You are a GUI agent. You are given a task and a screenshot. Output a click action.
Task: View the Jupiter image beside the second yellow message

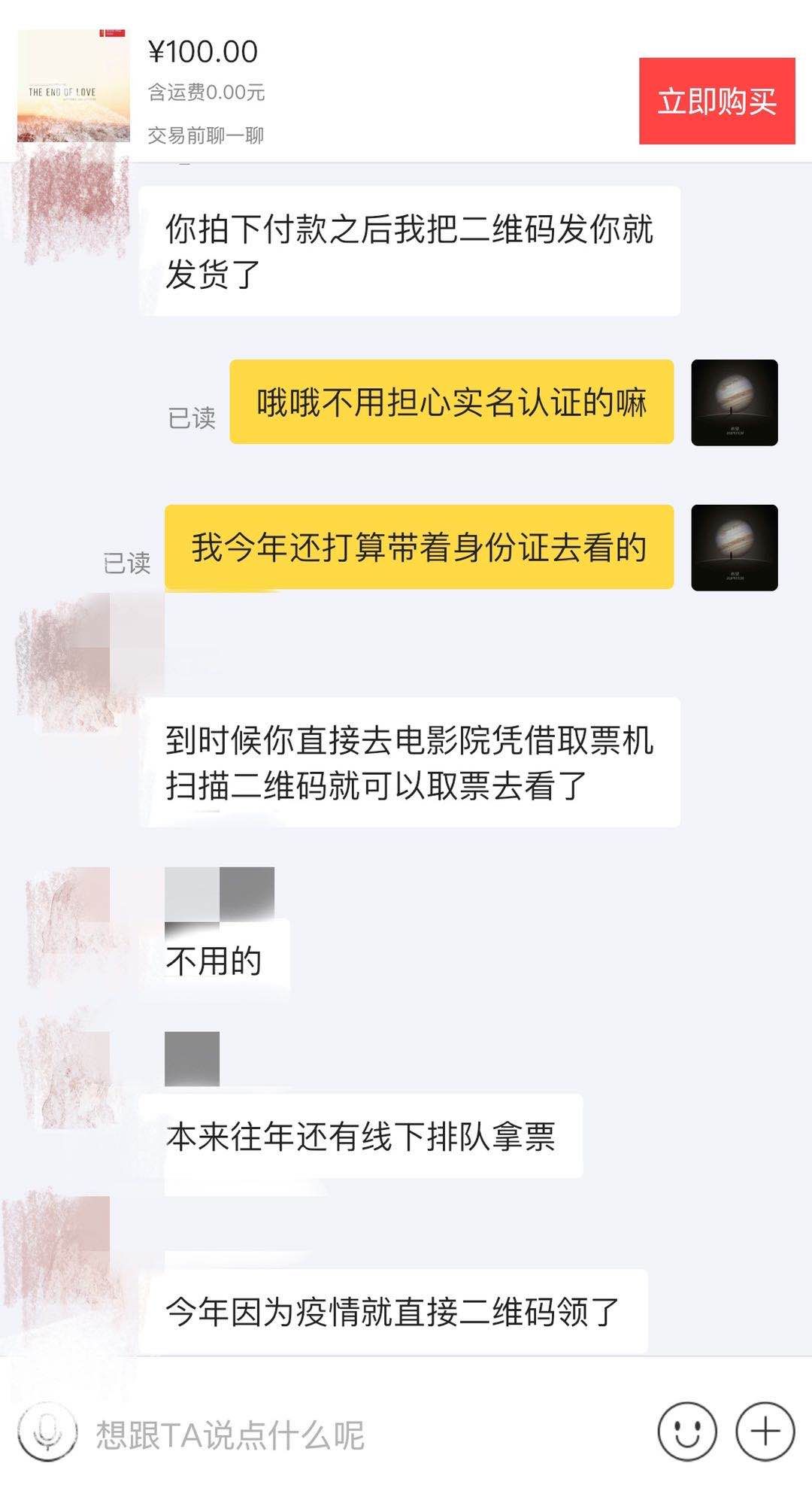733,549
